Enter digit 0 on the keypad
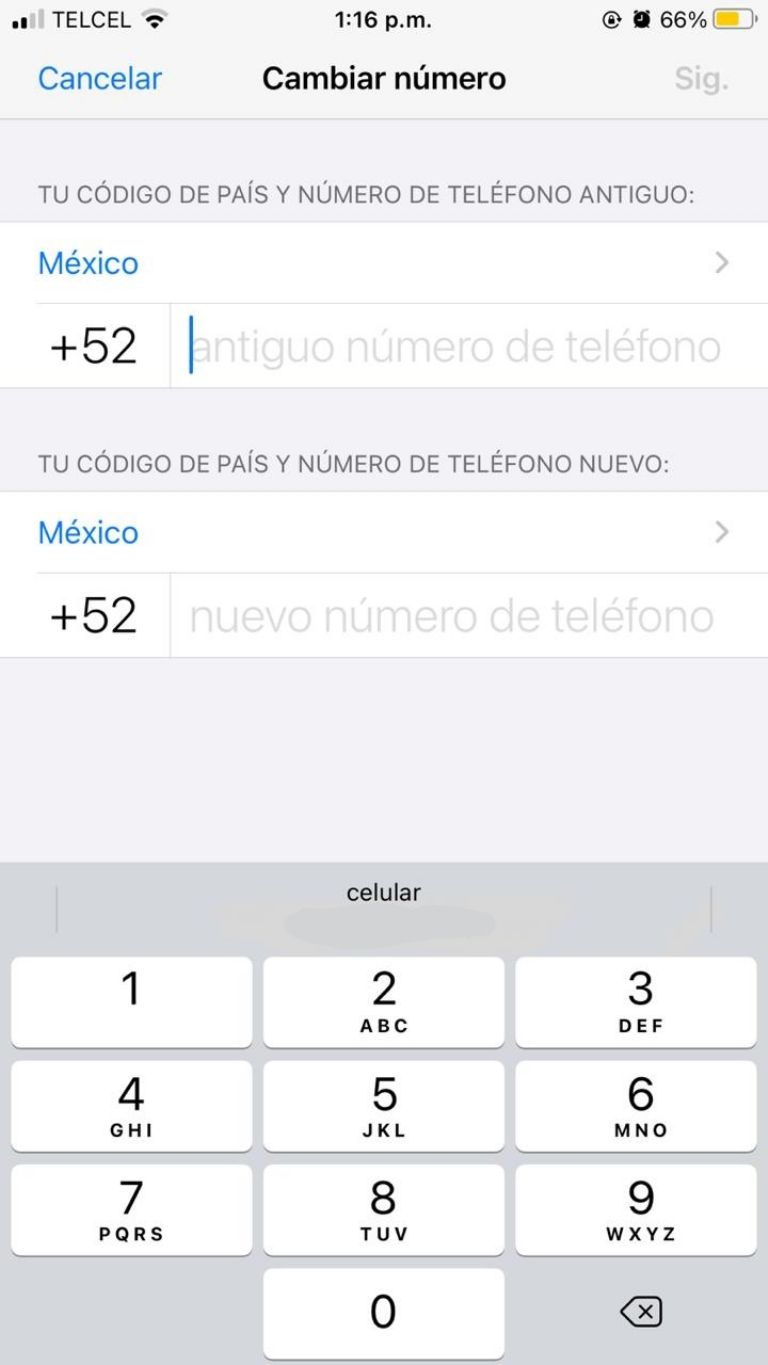The height and width of the screenshot is (1365, 768). (384, 1311)
